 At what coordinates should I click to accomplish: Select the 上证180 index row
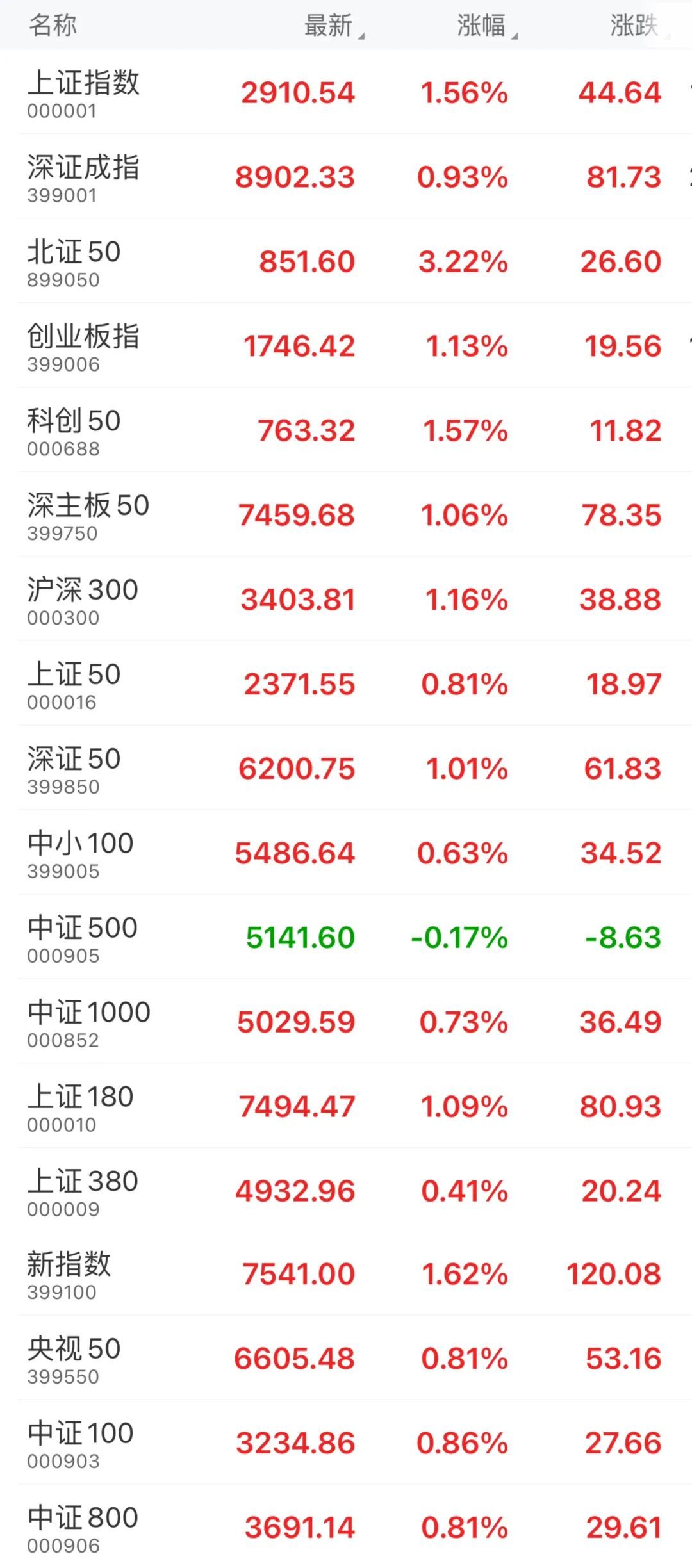pos(346,1106)
